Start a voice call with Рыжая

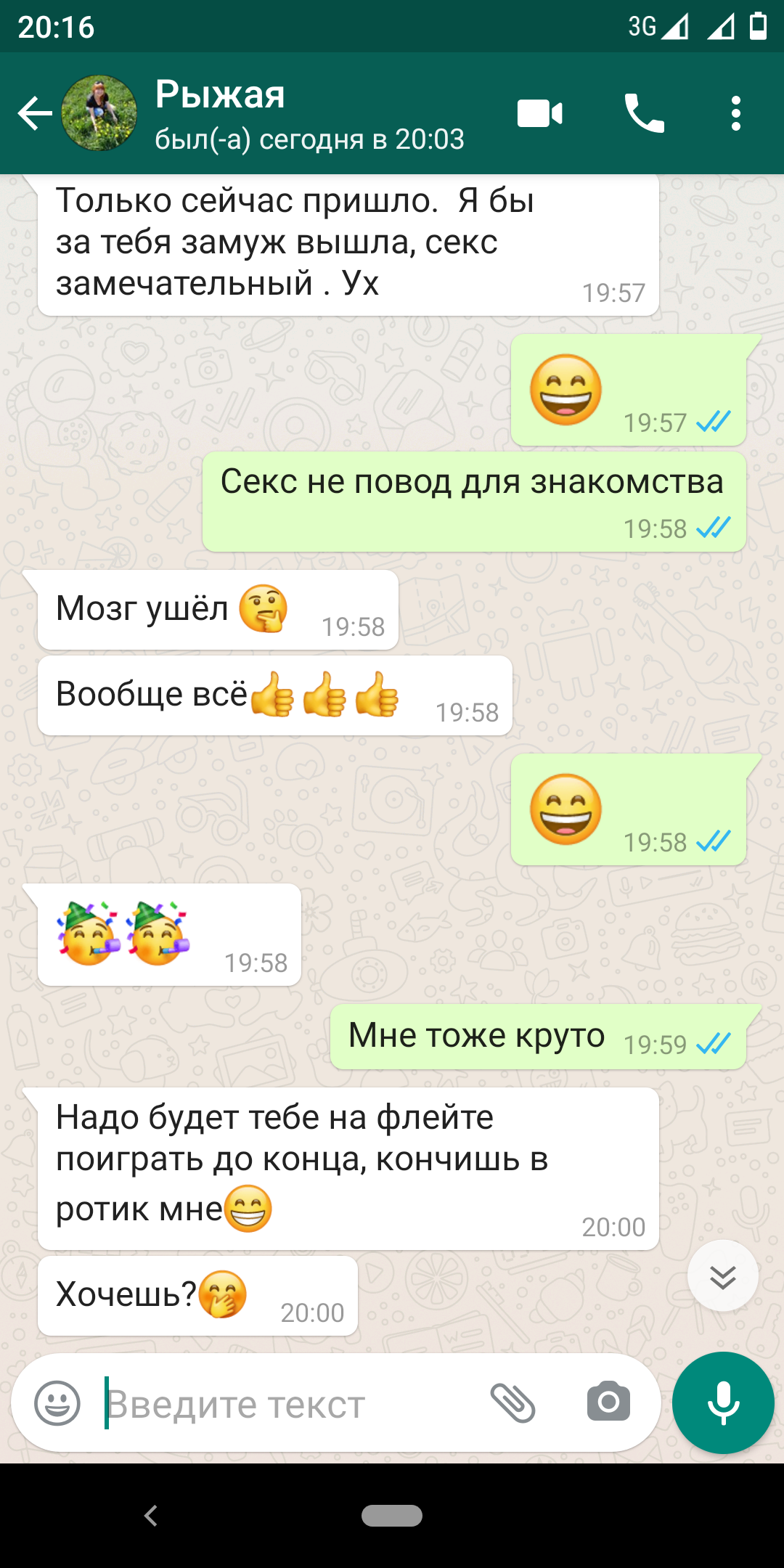coord(645,114)
